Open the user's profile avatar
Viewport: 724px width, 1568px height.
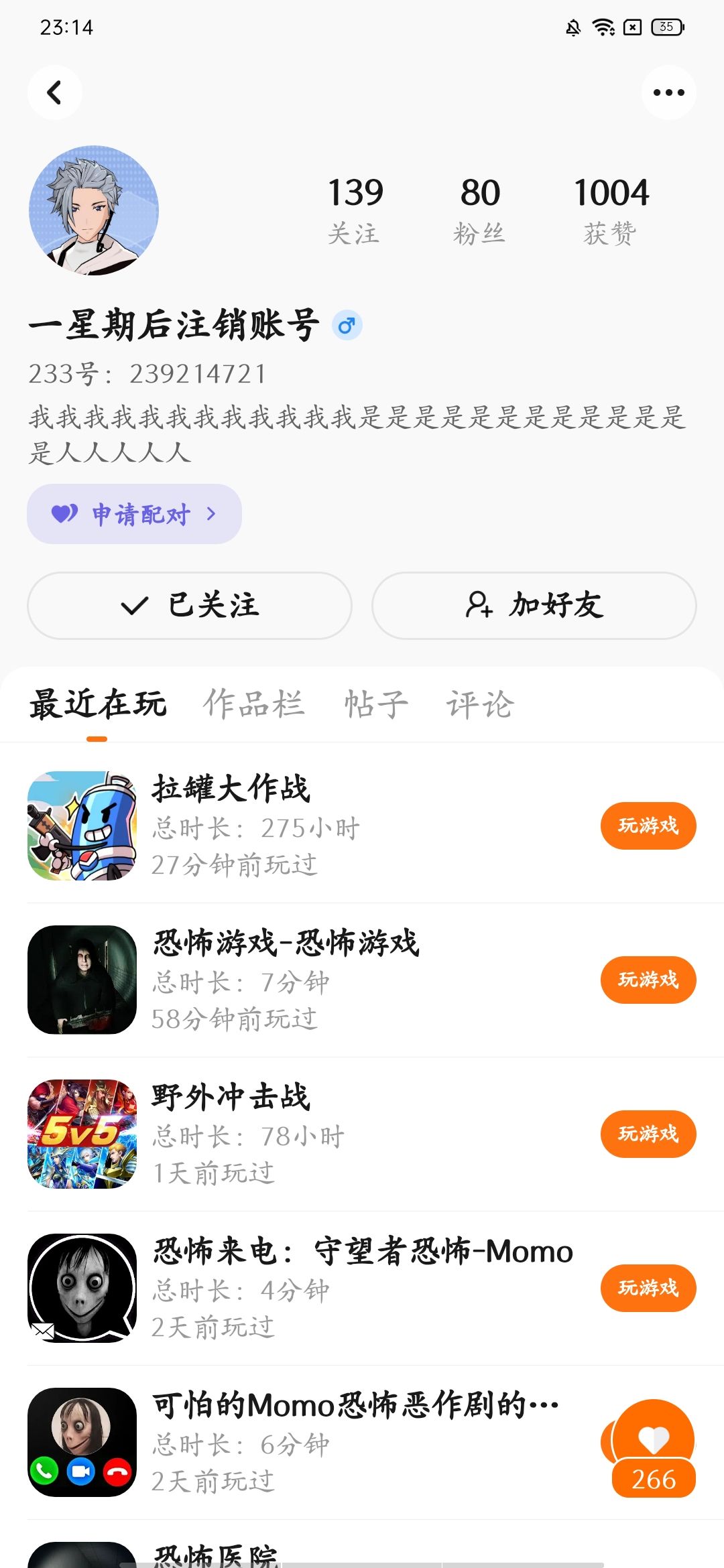point(94,210)
